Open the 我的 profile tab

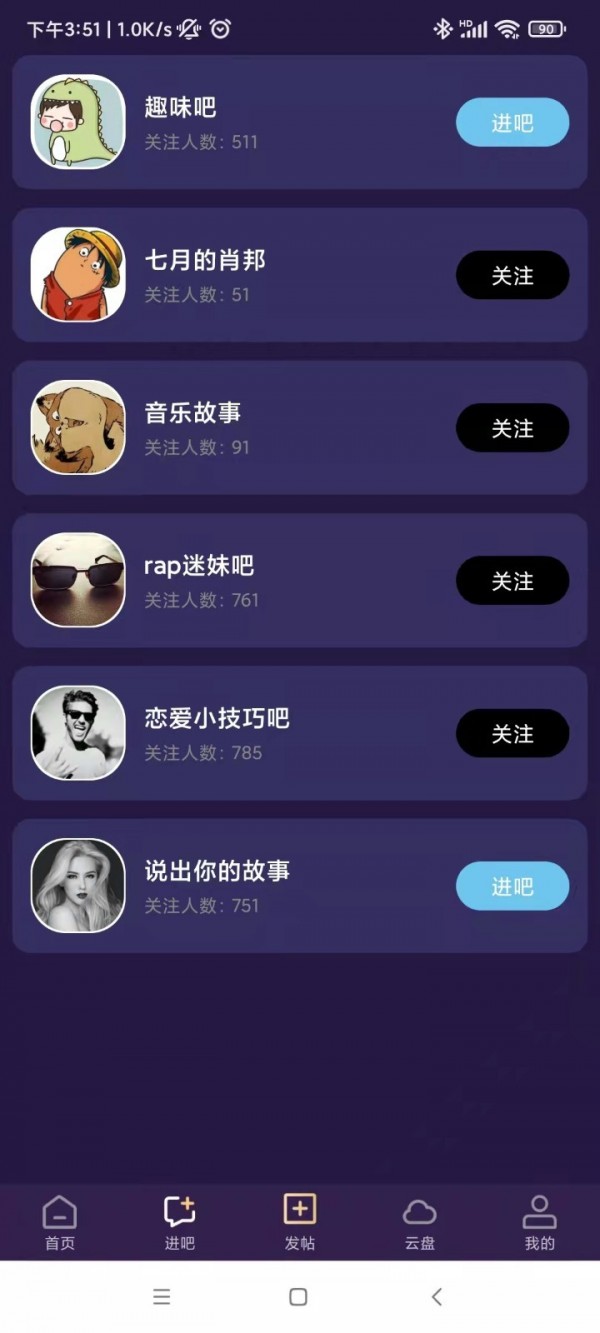tap(539, 1222)
